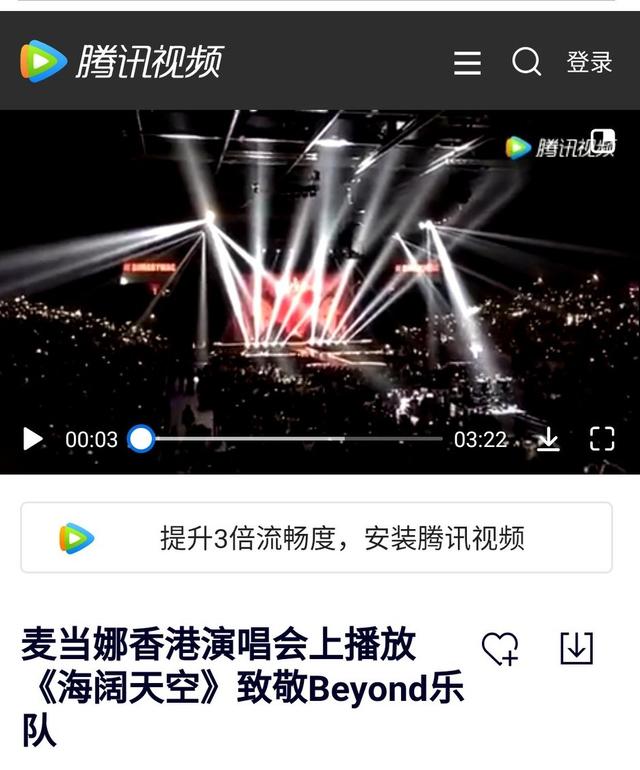
Task: Tap the 安装腾讯视频 install banner
Action: [316, 538]
